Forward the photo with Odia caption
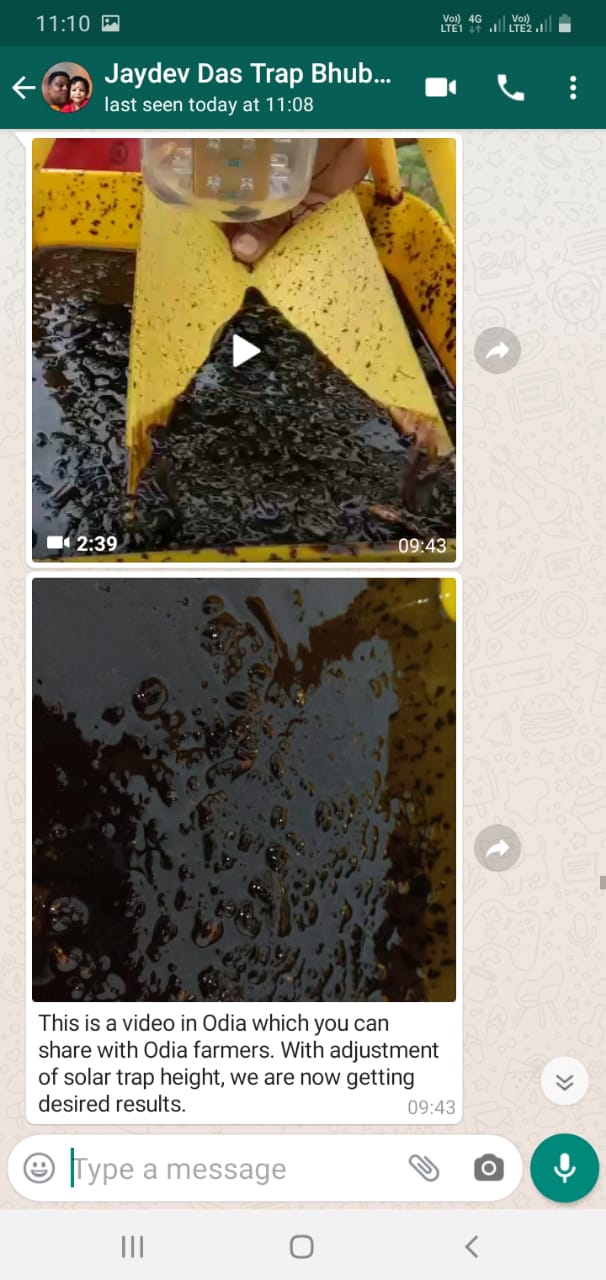Image resolution: width=606 pixels, height=1280 pixels. tap(497, 850)
